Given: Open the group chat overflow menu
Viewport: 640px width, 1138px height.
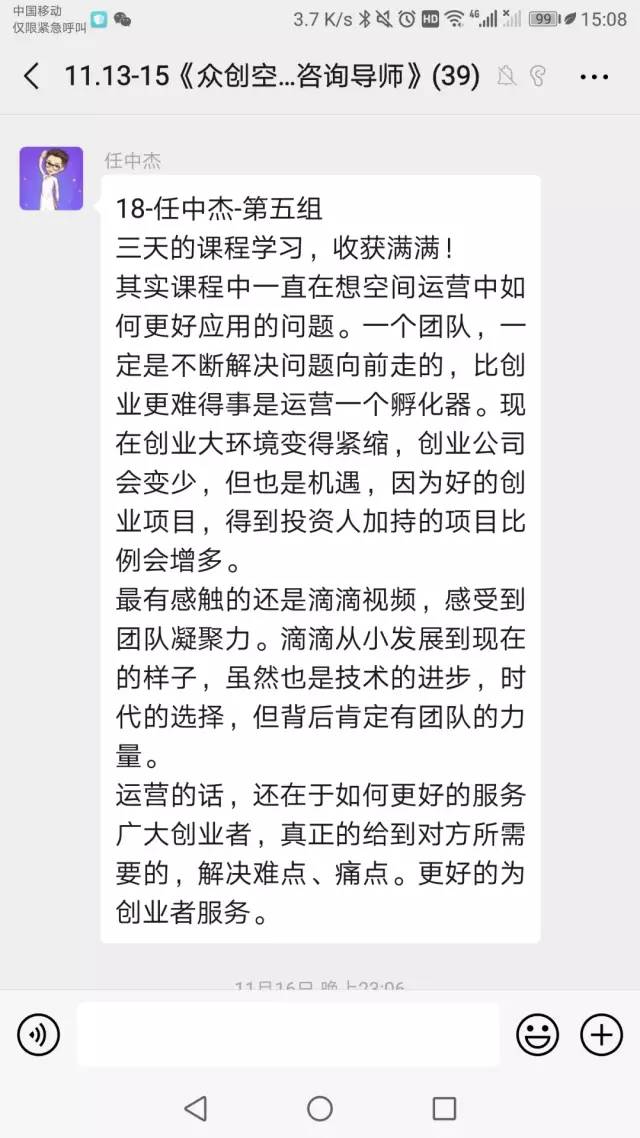Looking at the screenshot, I should point(594,76).
